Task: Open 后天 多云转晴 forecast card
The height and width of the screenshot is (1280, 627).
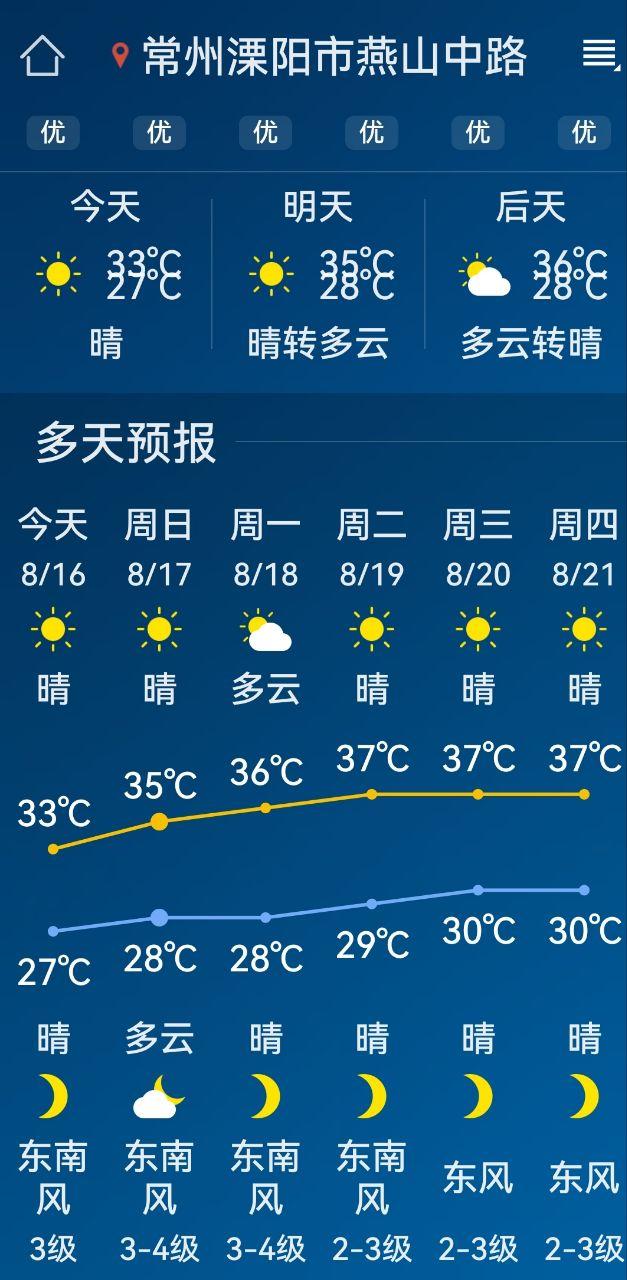Action: click(x=531, y=275)
